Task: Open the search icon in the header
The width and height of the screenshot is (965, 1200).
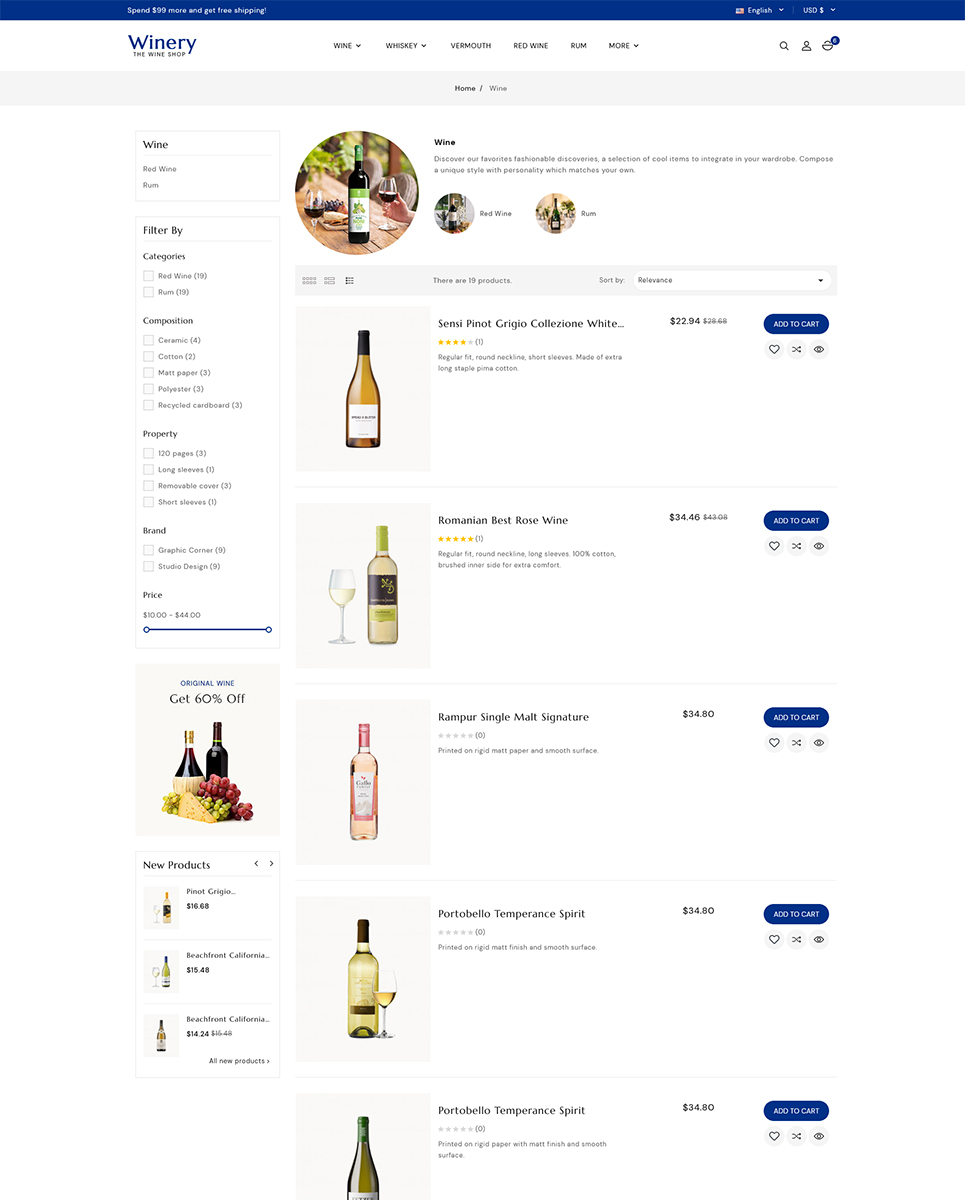Action: pos(784,46)
